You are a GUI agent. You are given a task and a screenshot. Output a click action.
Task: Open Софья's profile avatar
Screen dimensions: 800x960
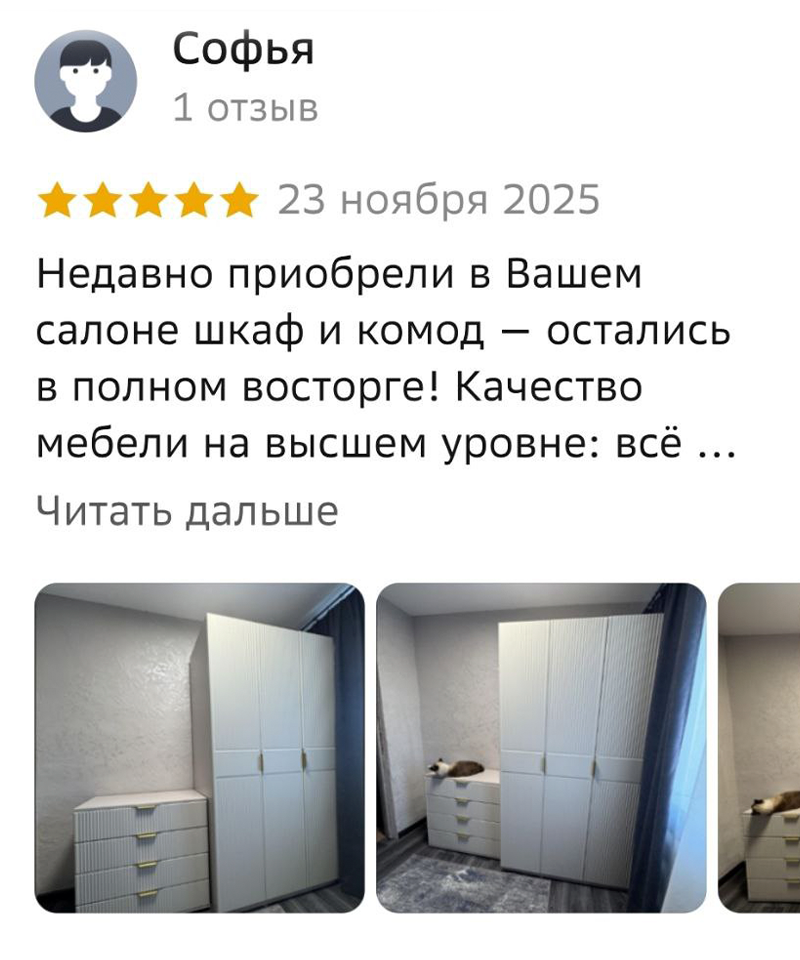coord(85,80)
